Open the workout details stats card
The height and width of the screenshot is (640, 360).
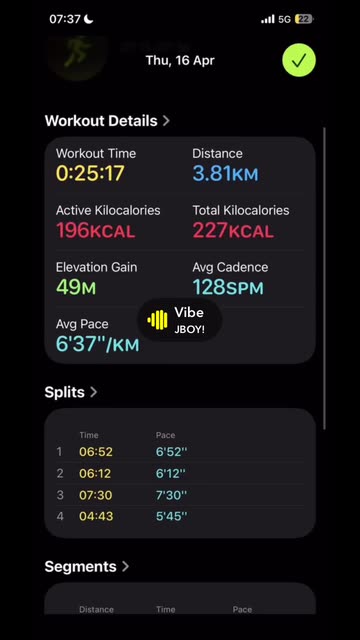(x=180, y=250)
